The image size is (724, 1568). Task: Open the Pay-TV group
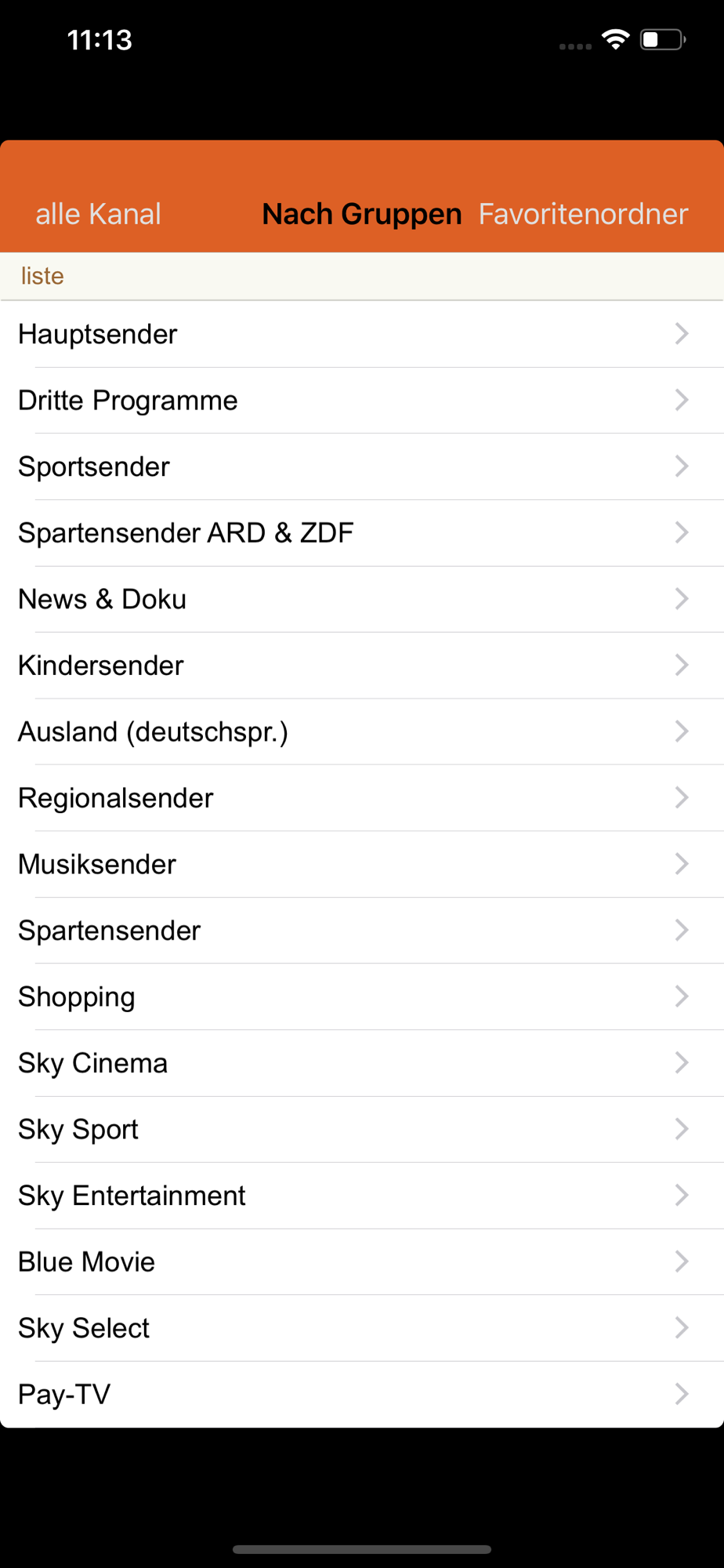(x=362, y=1394)
